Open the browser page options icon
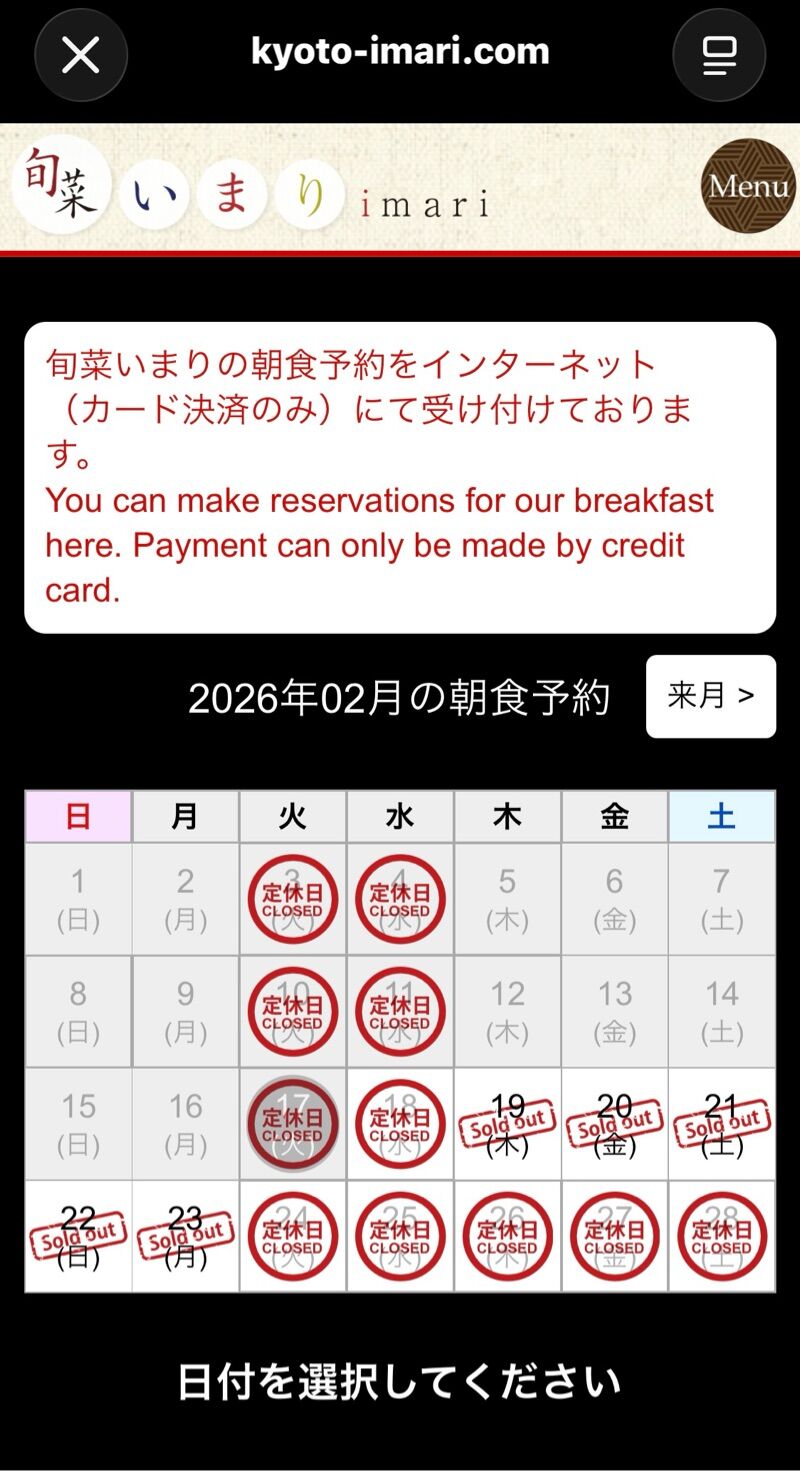Image resolution: width=800 pixels, height=1471 pixels. pyautogui.click(x=719, y=56)
